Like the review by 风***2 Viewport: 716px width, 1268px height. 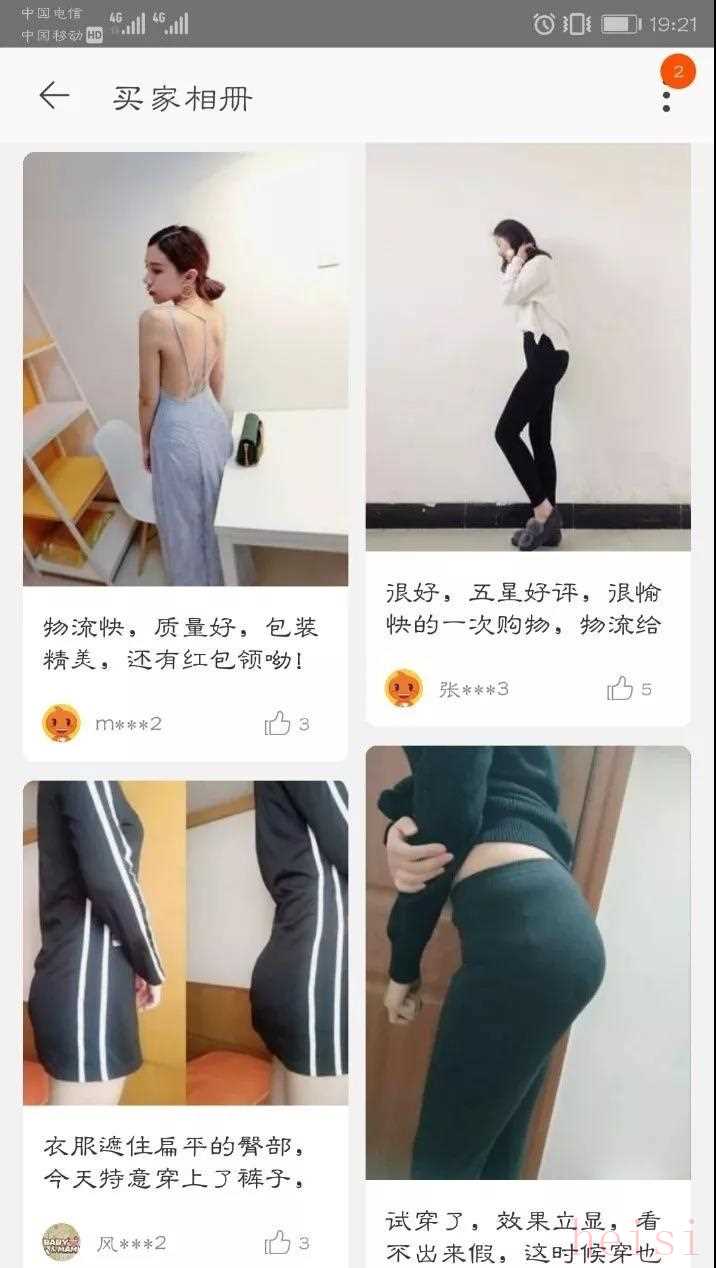click(x=278, y=1243)
